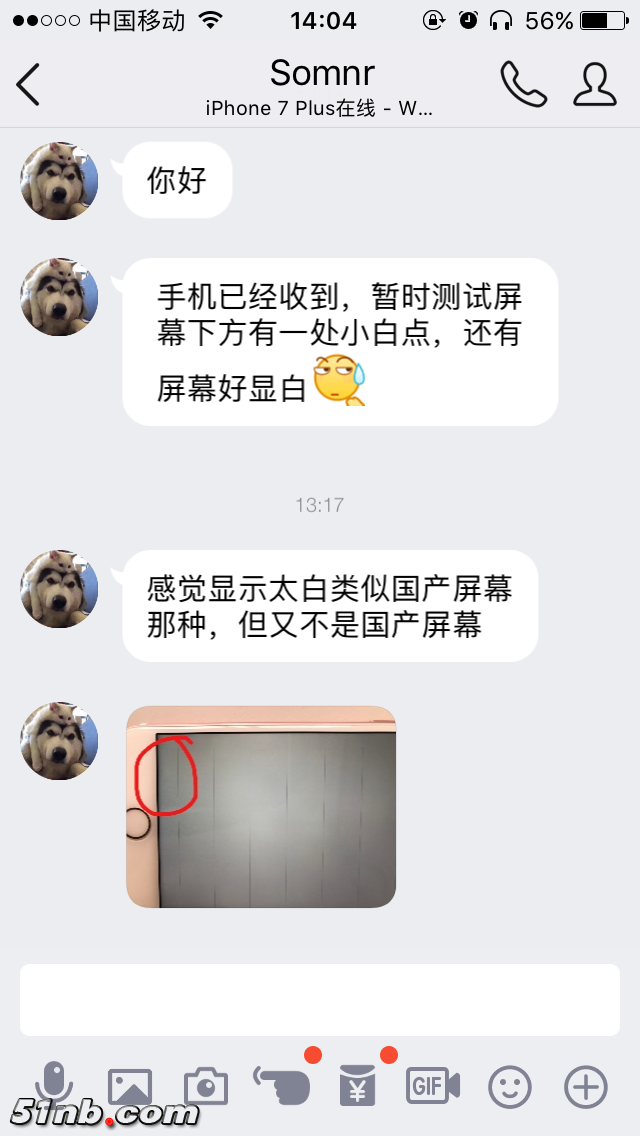
Task: Expand more options with plus icon
Action: point(586,1086)
